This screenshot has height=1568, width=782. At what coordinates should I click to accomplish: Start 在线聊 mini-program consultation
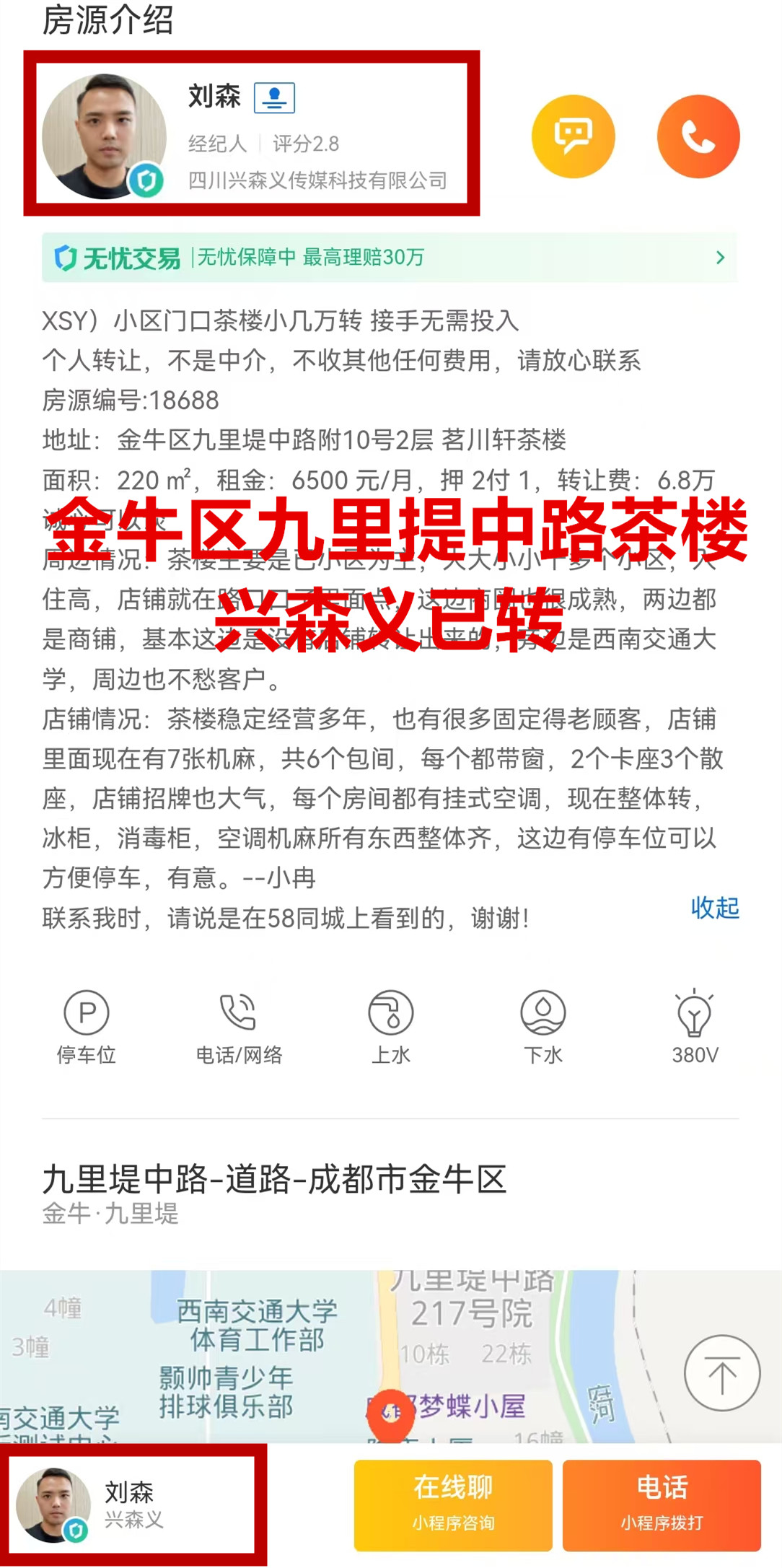pos(453,1505)
